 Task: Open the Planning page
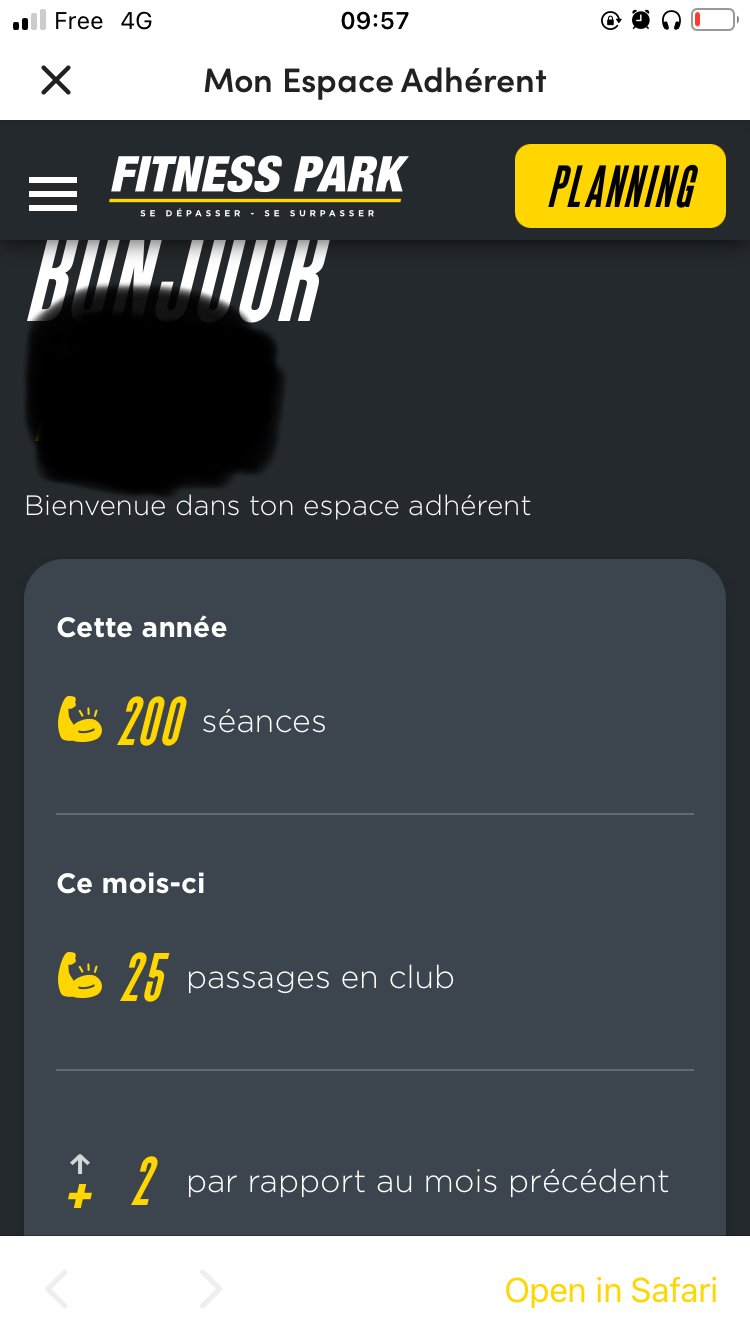[620, 186]
